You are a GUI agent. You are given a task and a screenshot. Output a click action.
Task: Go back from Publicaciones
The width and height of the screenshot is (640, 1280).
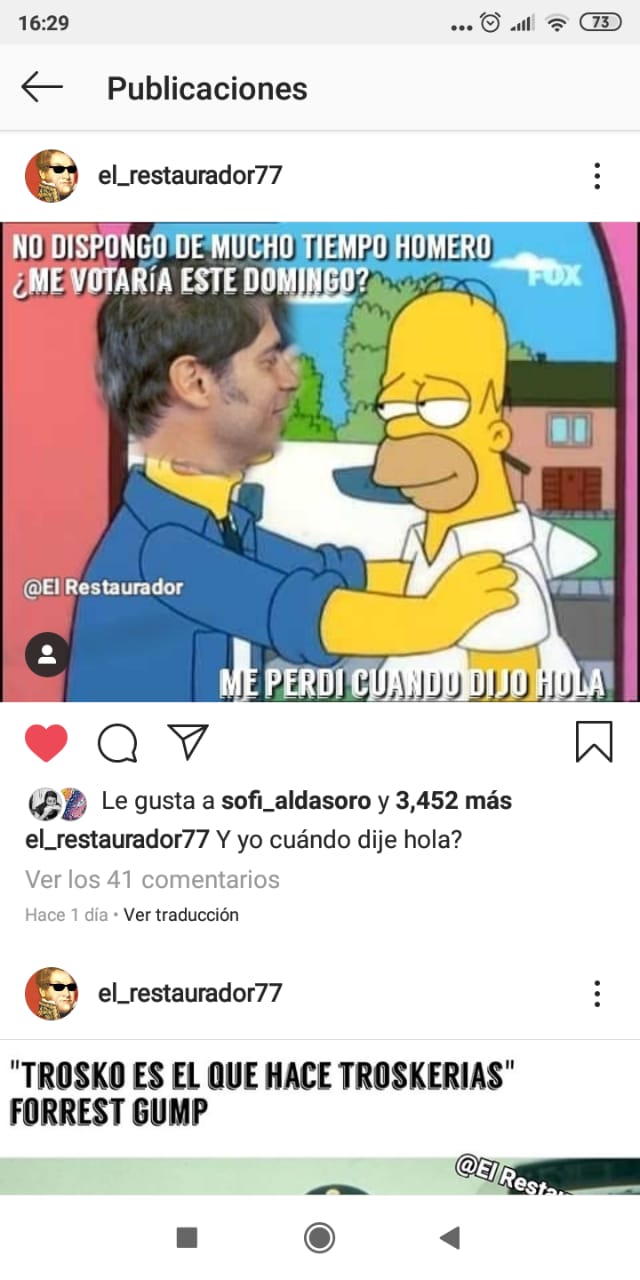click(x=42, y=88)
